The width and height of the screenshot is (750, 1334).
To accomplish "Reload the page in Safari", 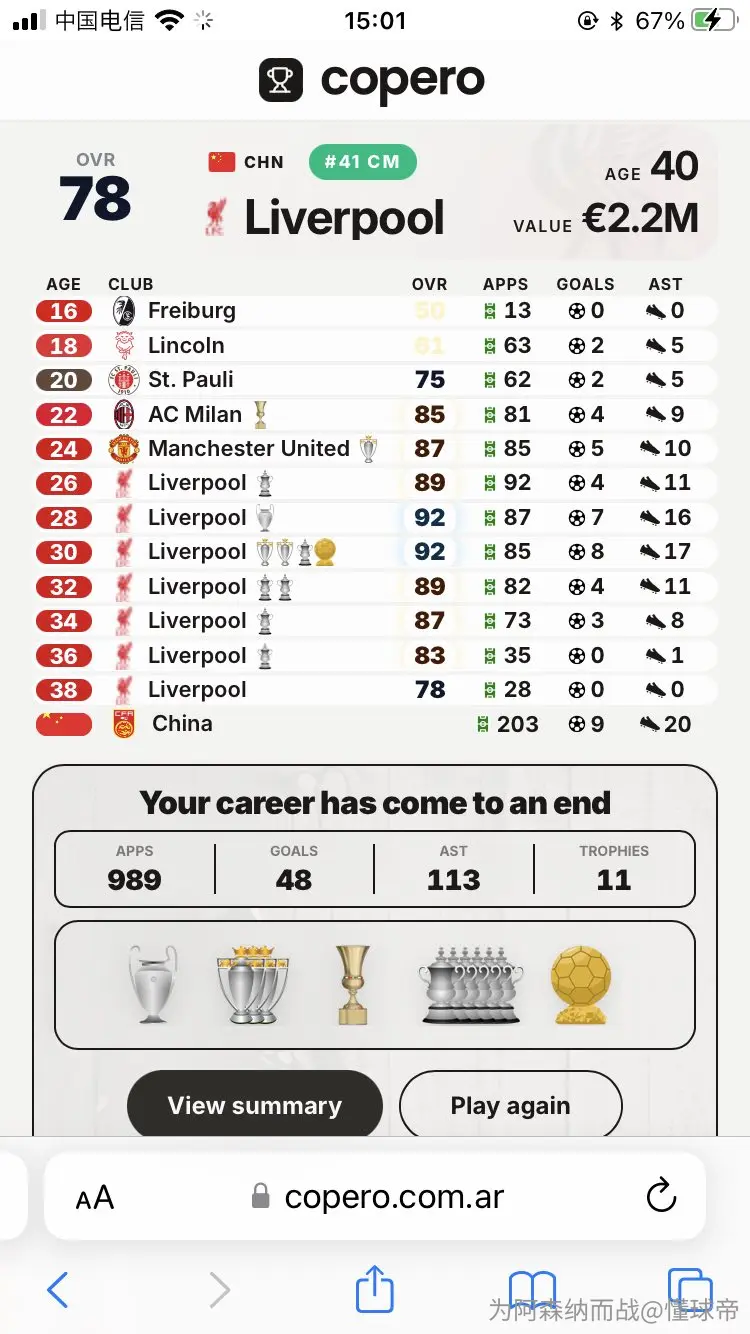I will tap(661, 1196).
